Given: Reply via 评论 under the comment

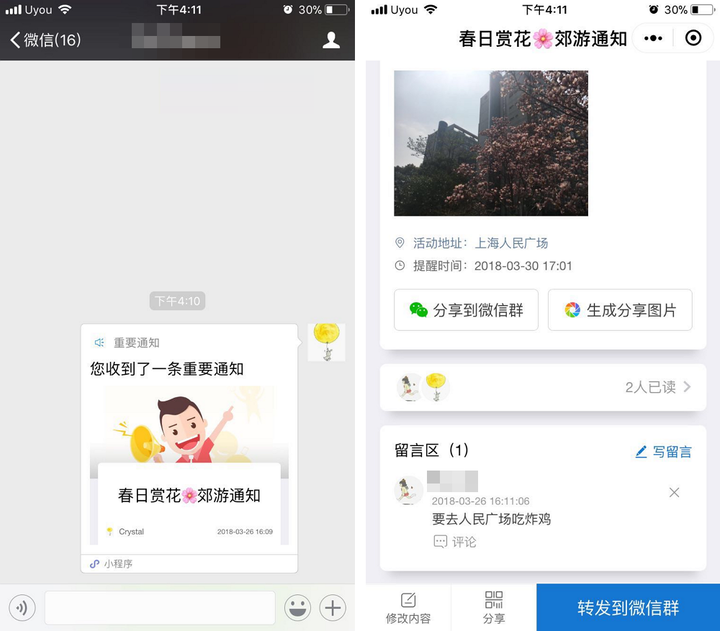Looking at the screenshot, I should [x=455, y=542].
